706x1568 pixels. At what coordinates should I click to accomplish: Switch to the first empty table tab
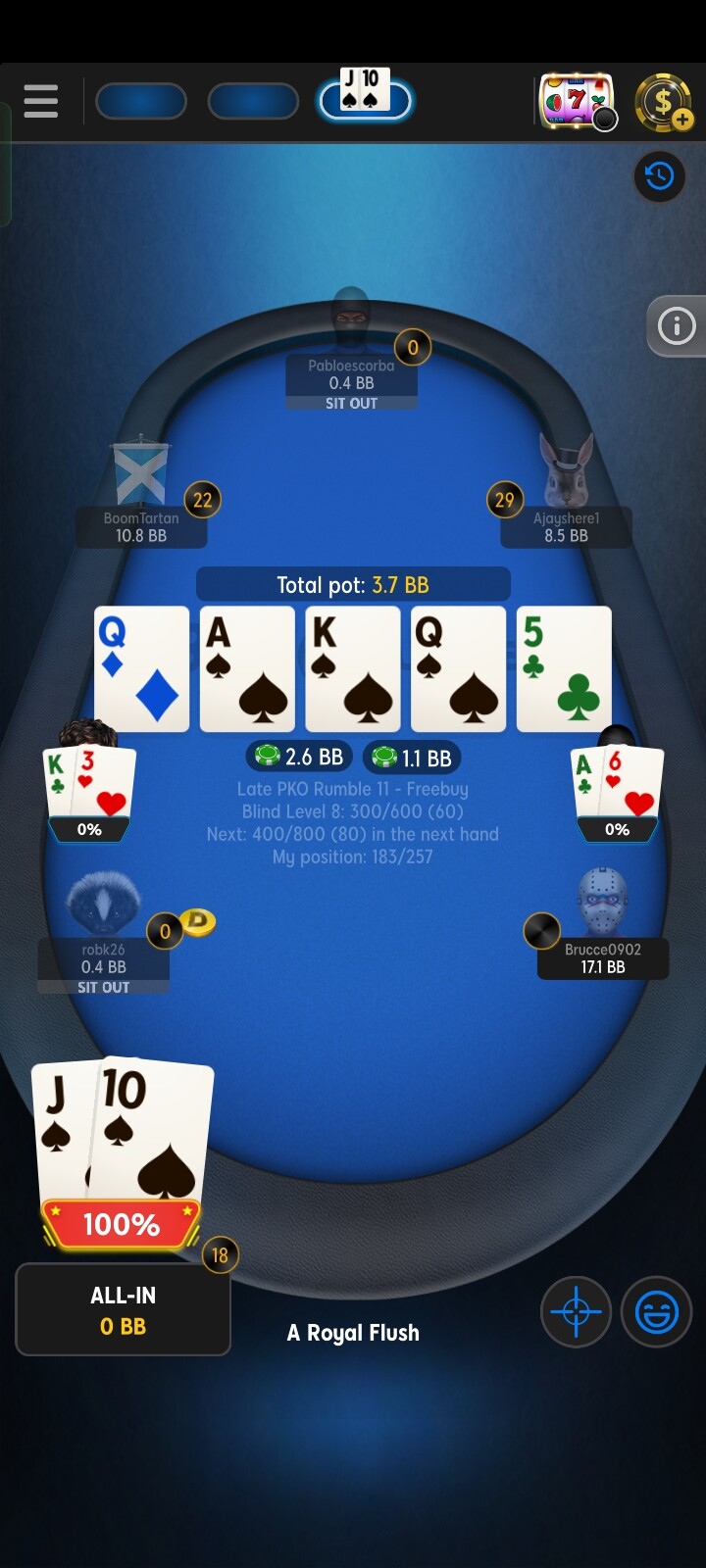pos(141,101)
